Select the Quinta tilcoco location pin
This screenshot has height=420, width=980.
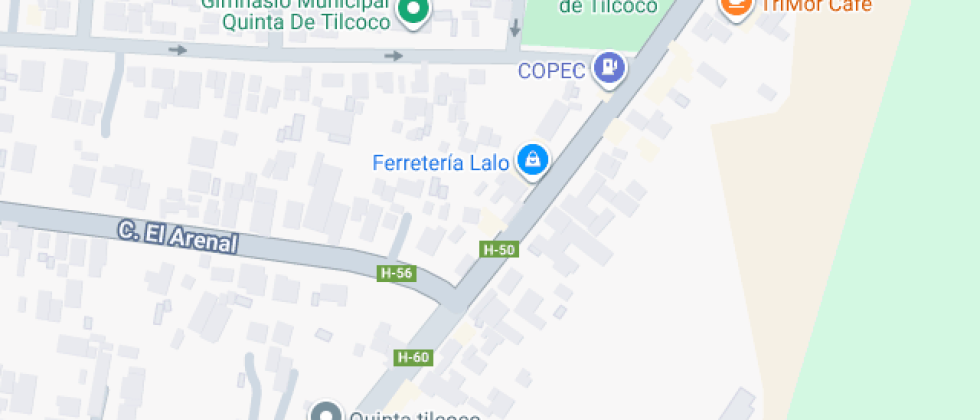tap(325, 413)
